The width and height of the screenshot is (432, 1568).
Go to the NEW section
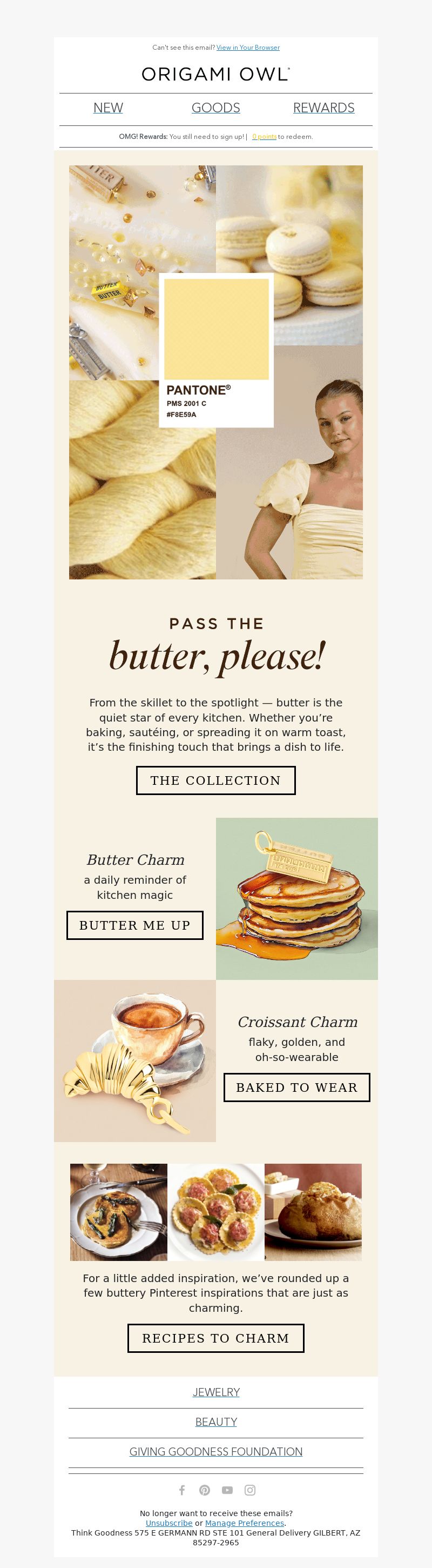pyautogui.click(x=109, y=108)
